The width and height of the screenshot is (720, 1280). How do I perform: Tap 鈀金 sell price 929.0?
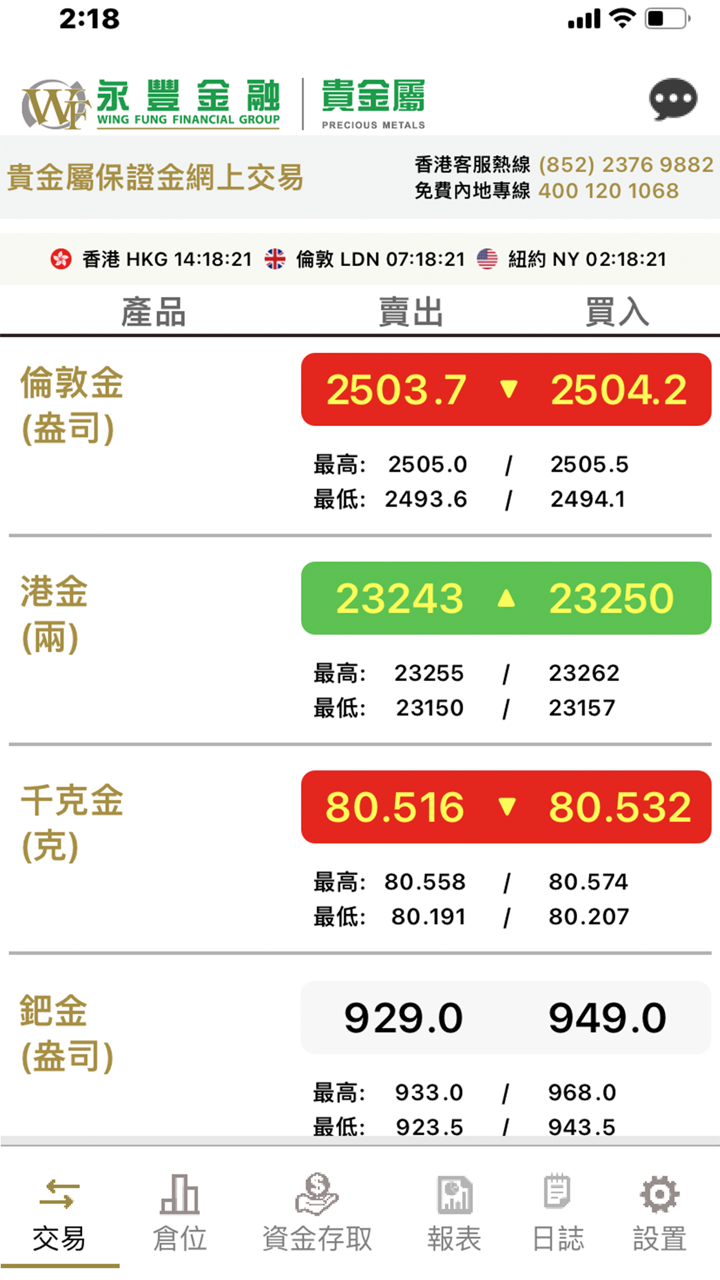[x=403, y=1019]
